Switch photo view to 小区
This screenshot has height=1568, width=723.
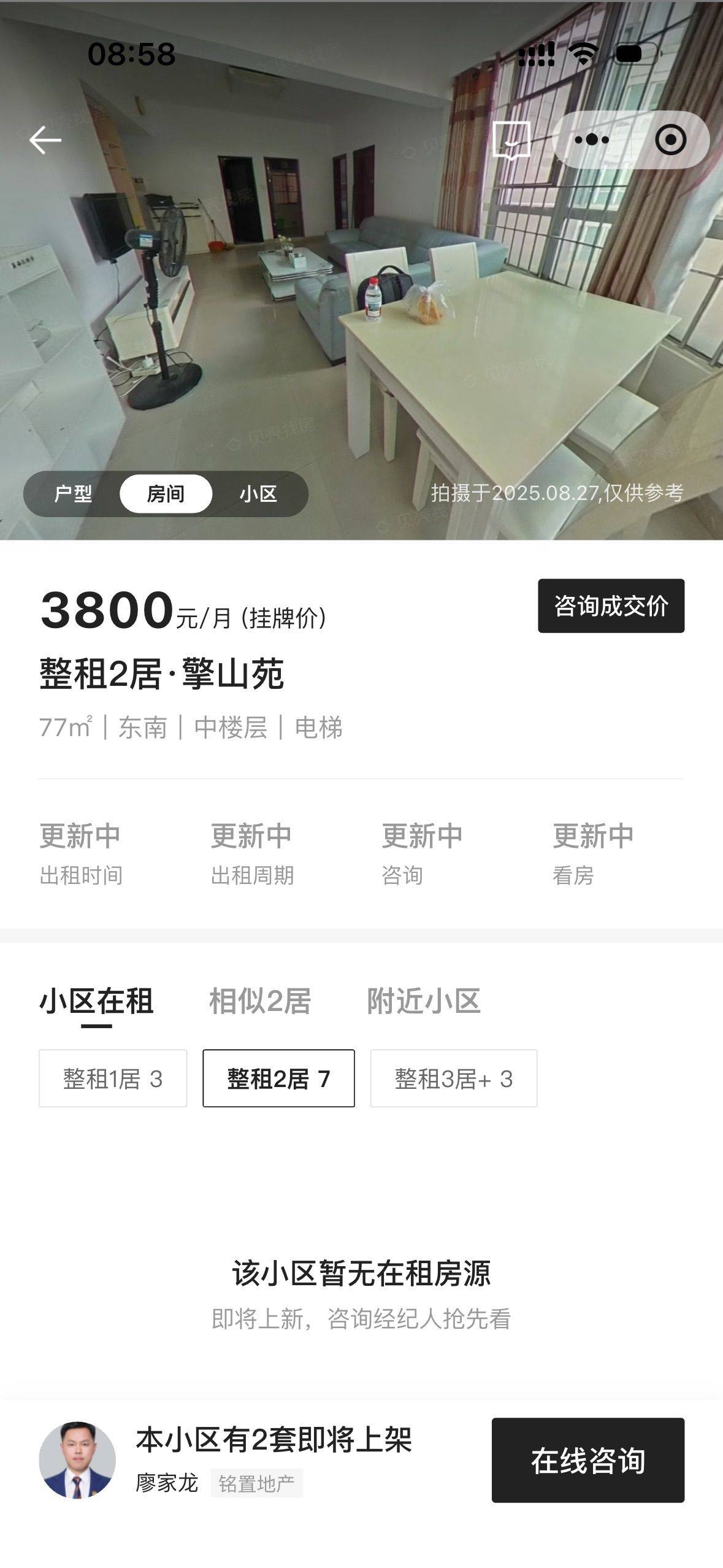pos(258,494)
